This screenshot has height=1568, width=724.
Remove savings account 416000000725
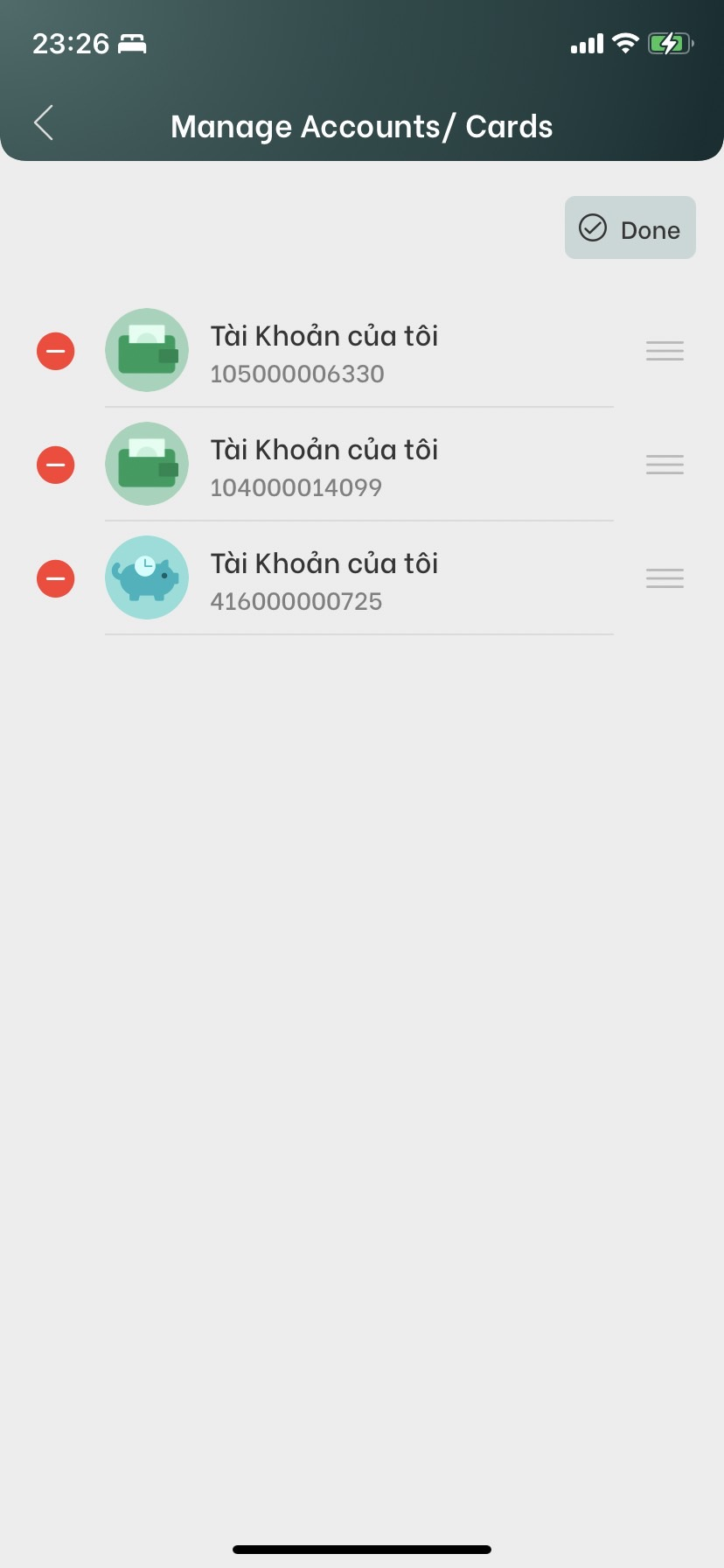[x=55, y=578]
